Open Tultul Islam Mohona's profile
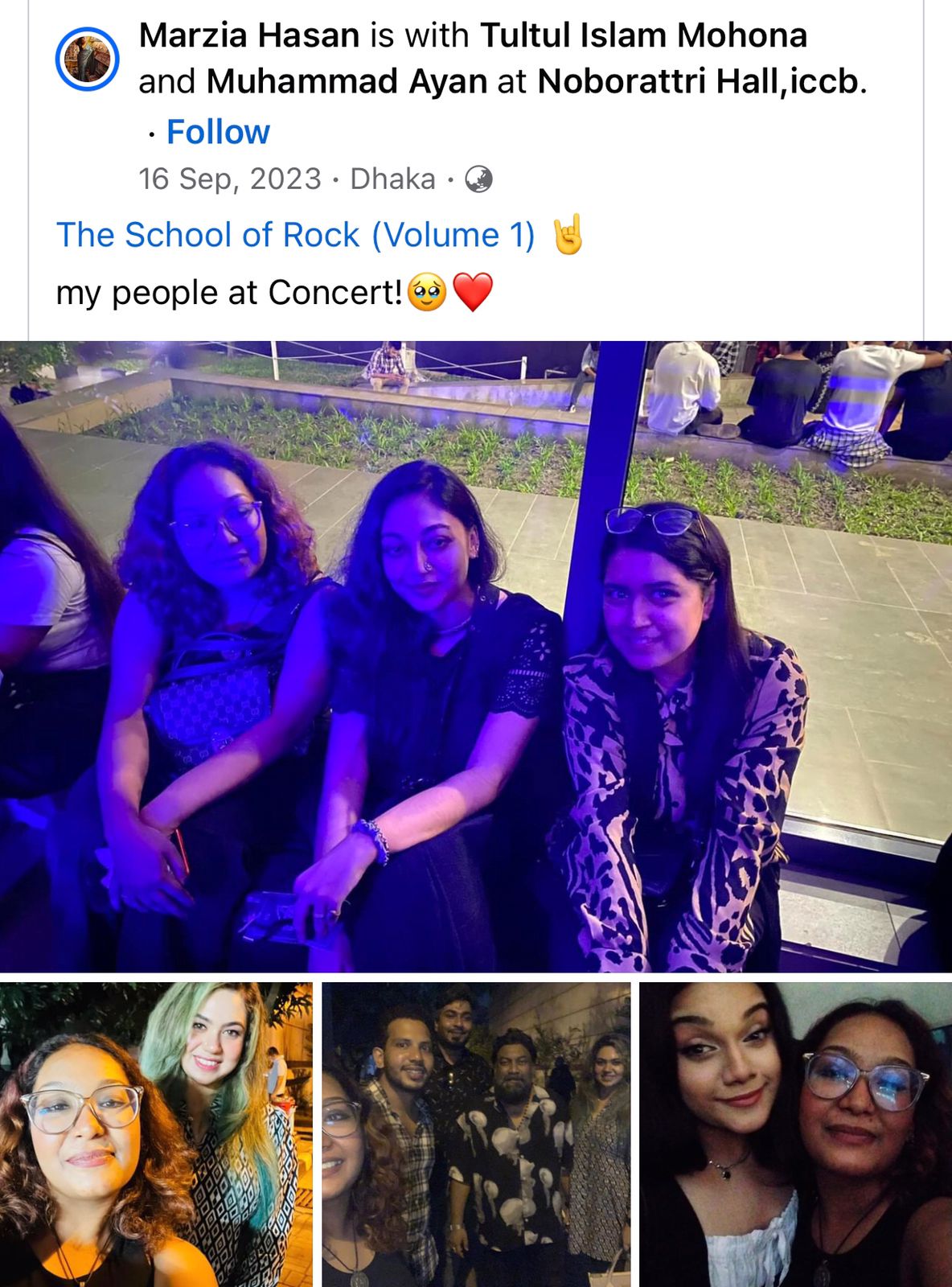Viewport: 952px width, 1287px height. (643, 36)
